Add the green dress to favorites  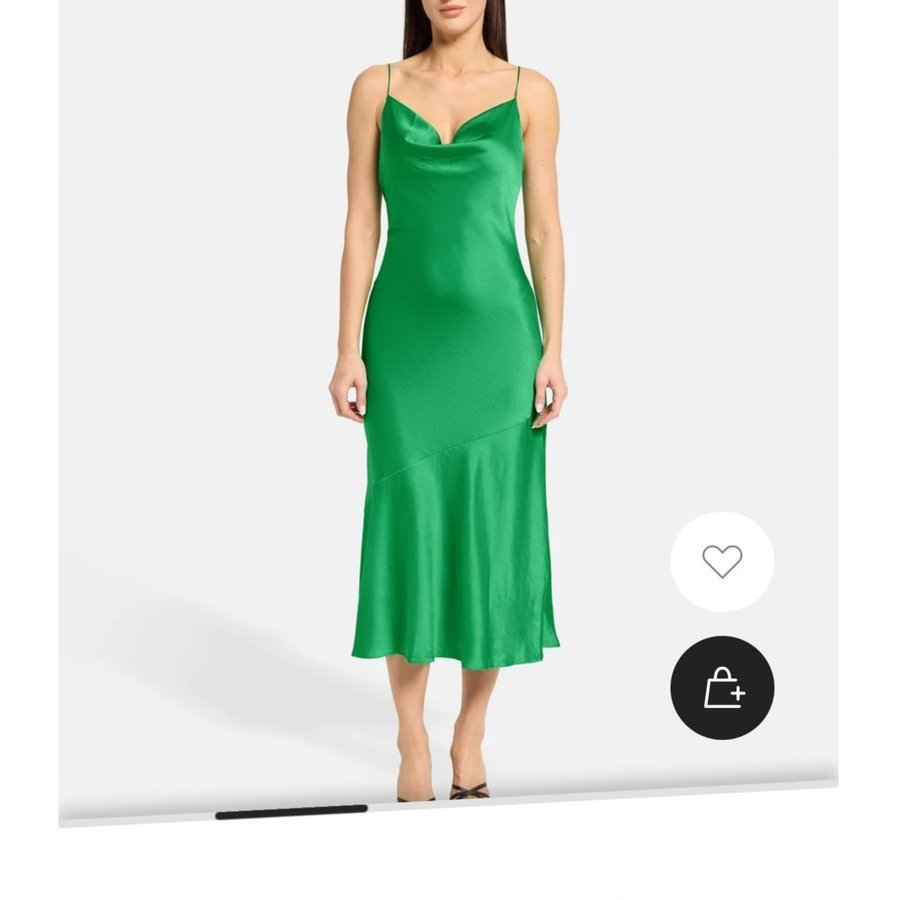(722, 562)
